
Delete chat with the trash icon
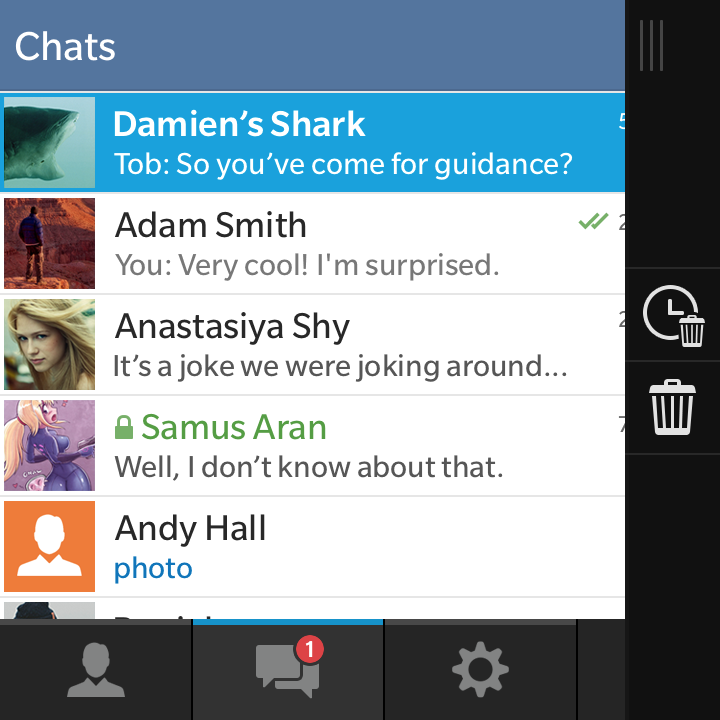coord(673,407)
